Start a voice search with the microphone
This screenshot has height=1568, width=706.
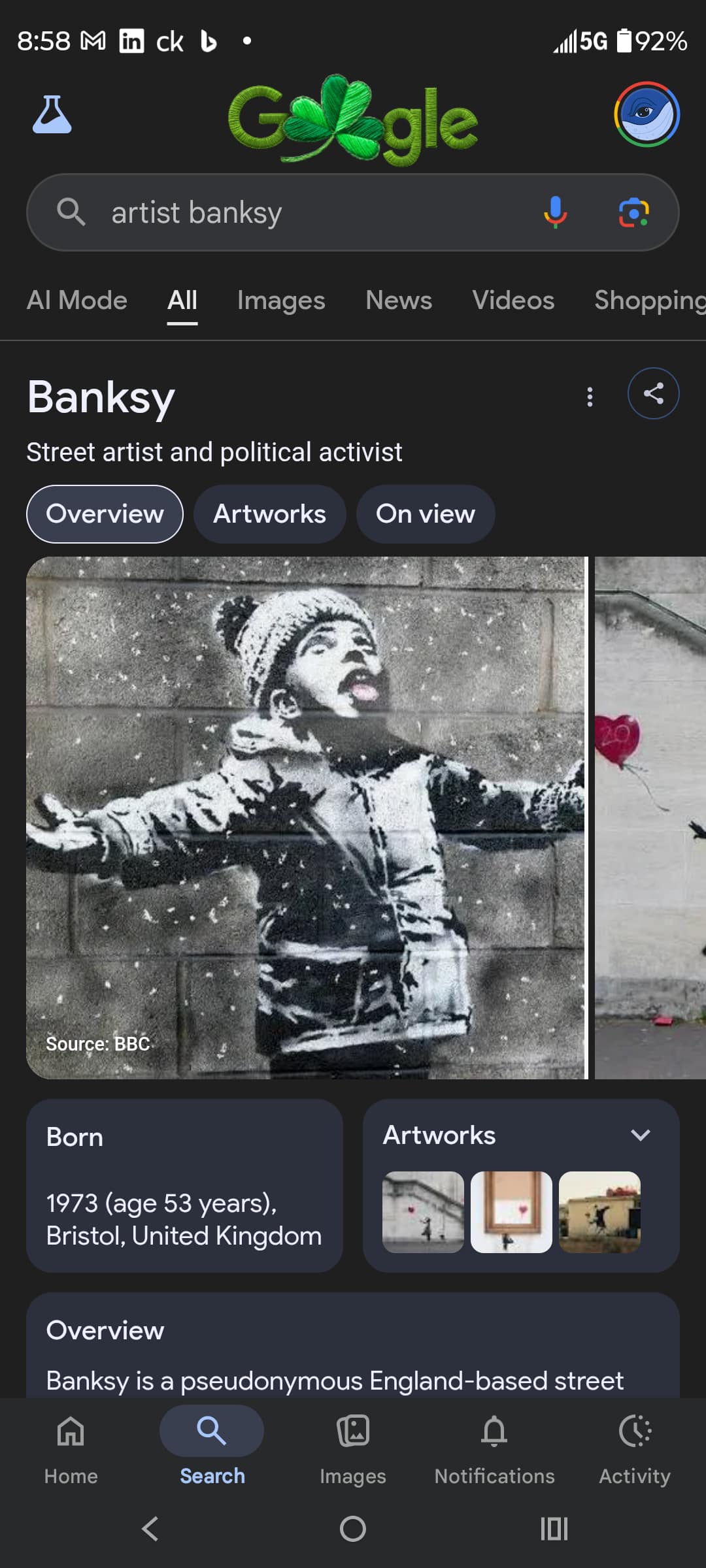click(x=555, y=212)
